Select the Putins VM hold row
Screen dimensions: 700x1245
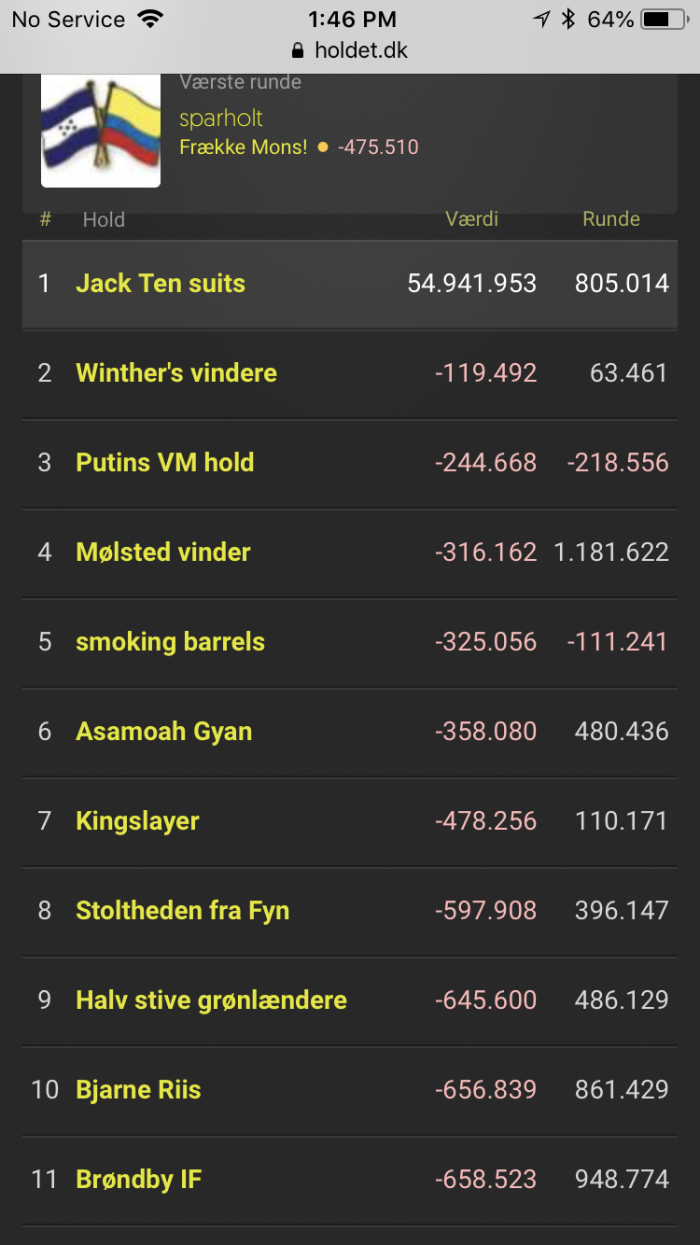[x=349, y=463]
